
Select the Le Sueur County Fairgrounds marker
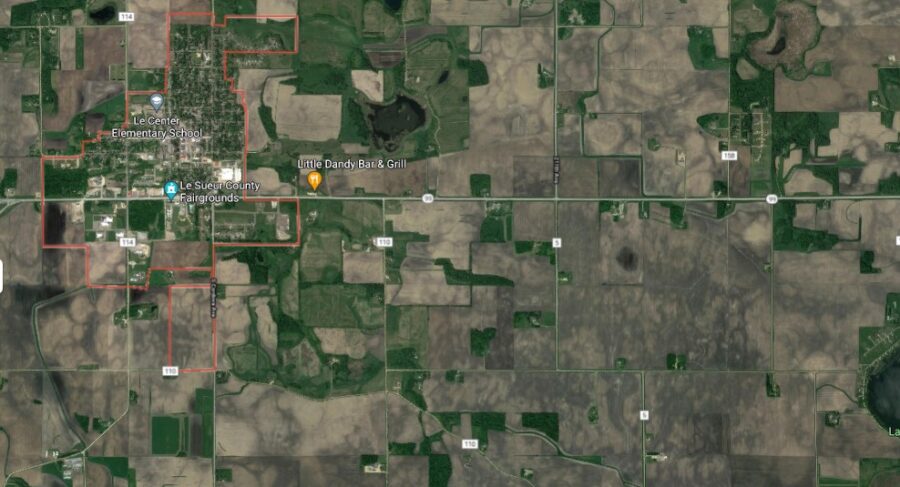pos(172,189)
